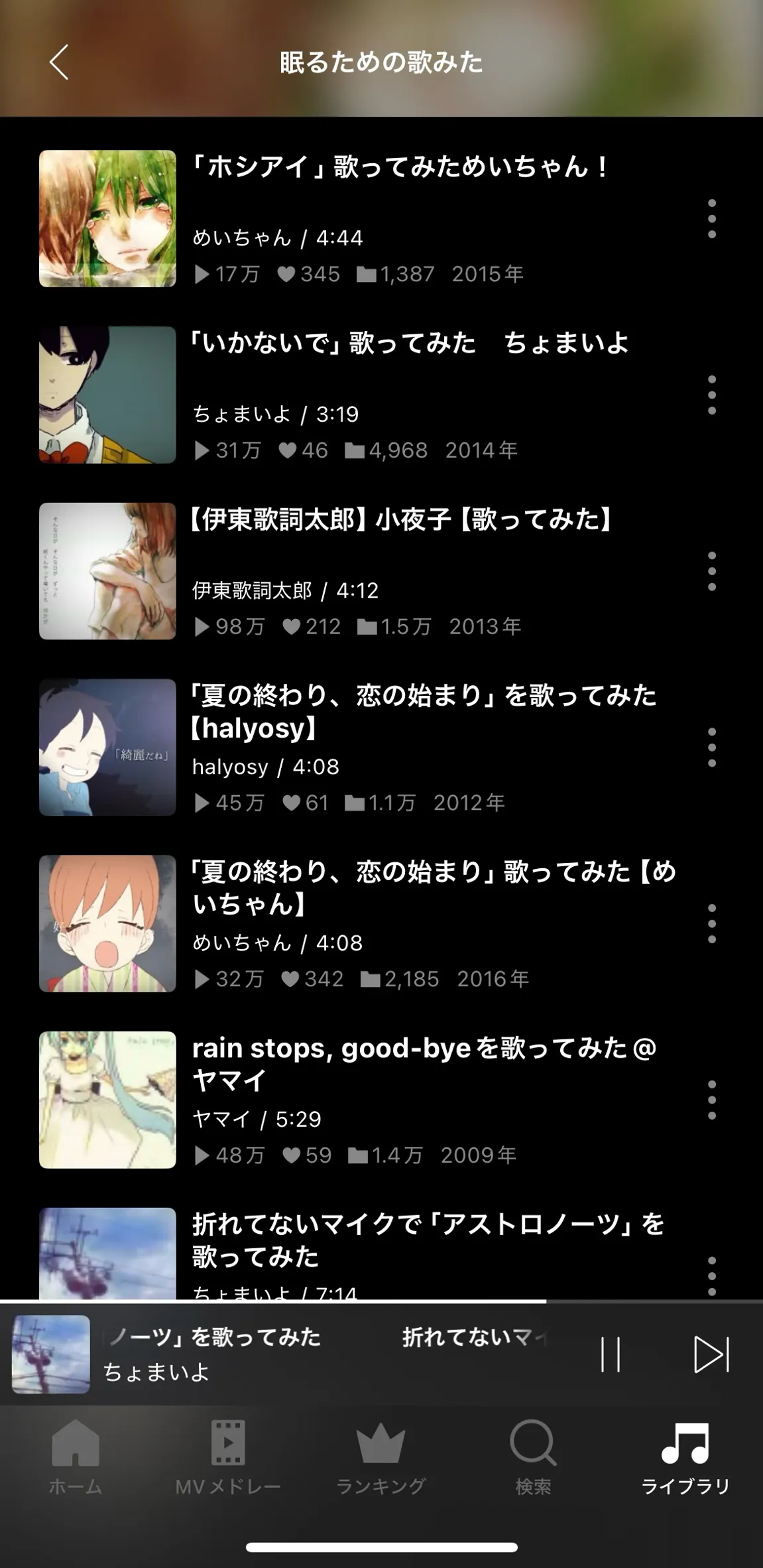Go back from the 眠るための歌みた playlist
The image size is (763, 1568).
(59, 62)
